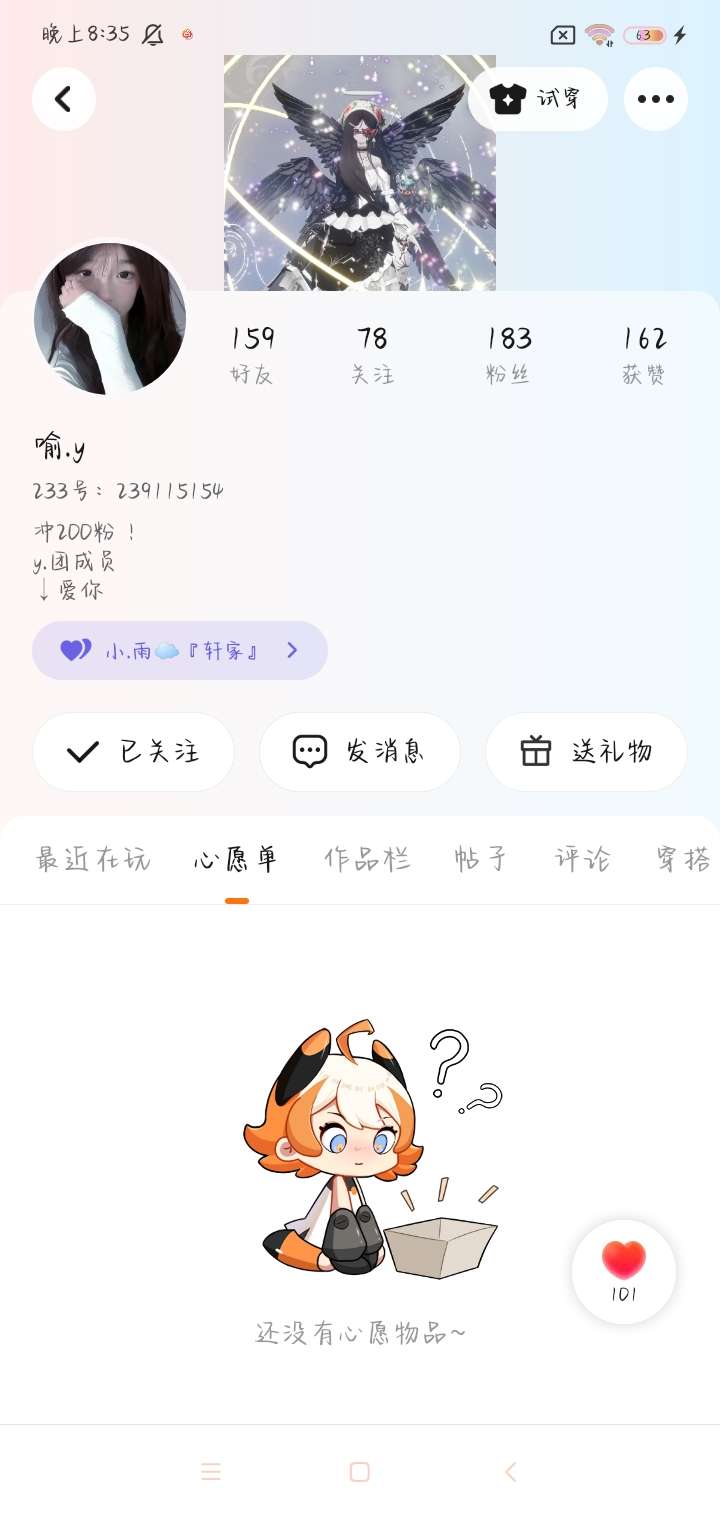The width and height of the screenshot is (720, 1520).
Task: Go back using the top-left arrow
Action: (64, 99)
